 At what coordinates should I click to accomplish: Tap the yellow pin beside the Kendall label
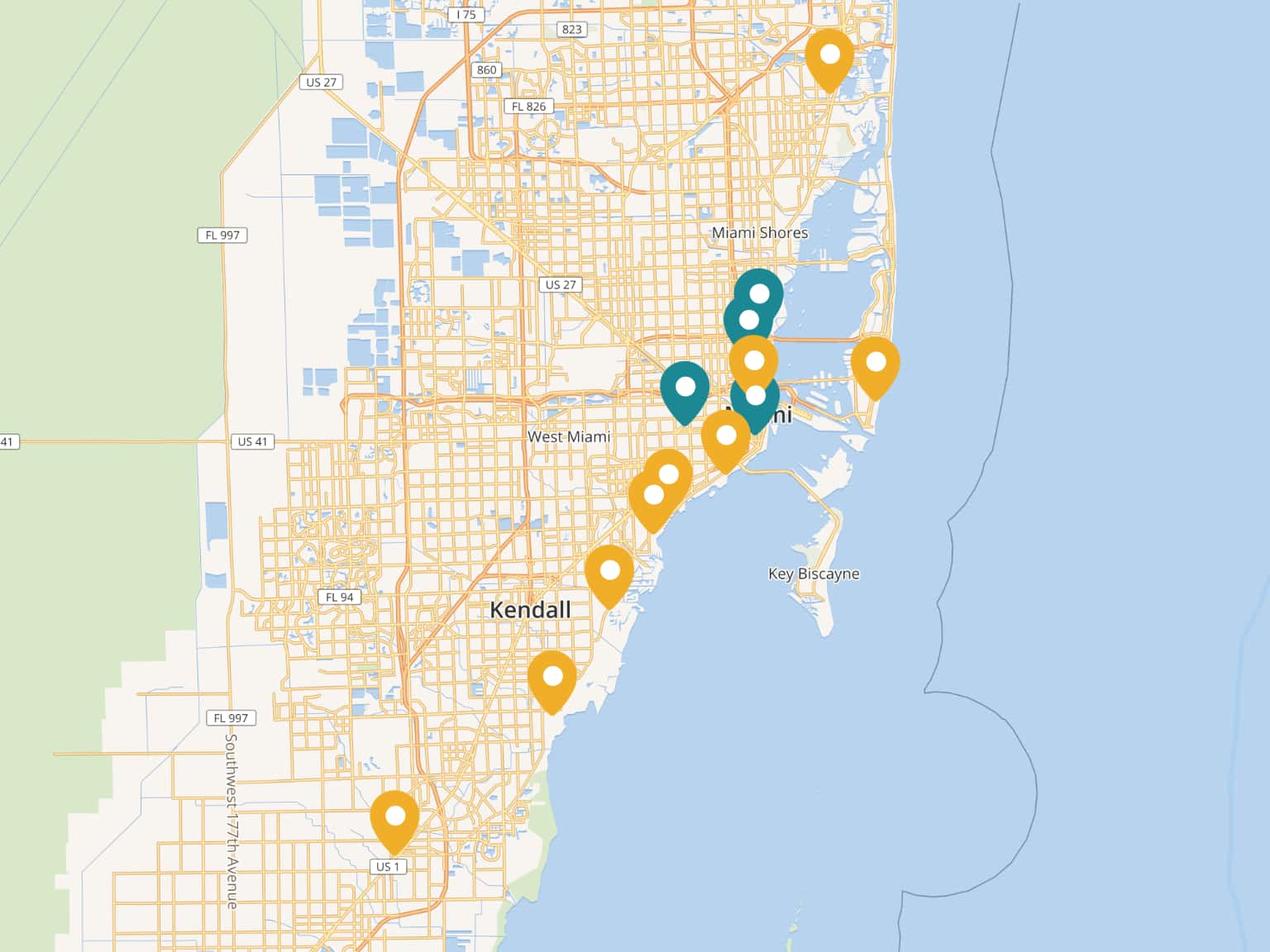tap(609, 571)
